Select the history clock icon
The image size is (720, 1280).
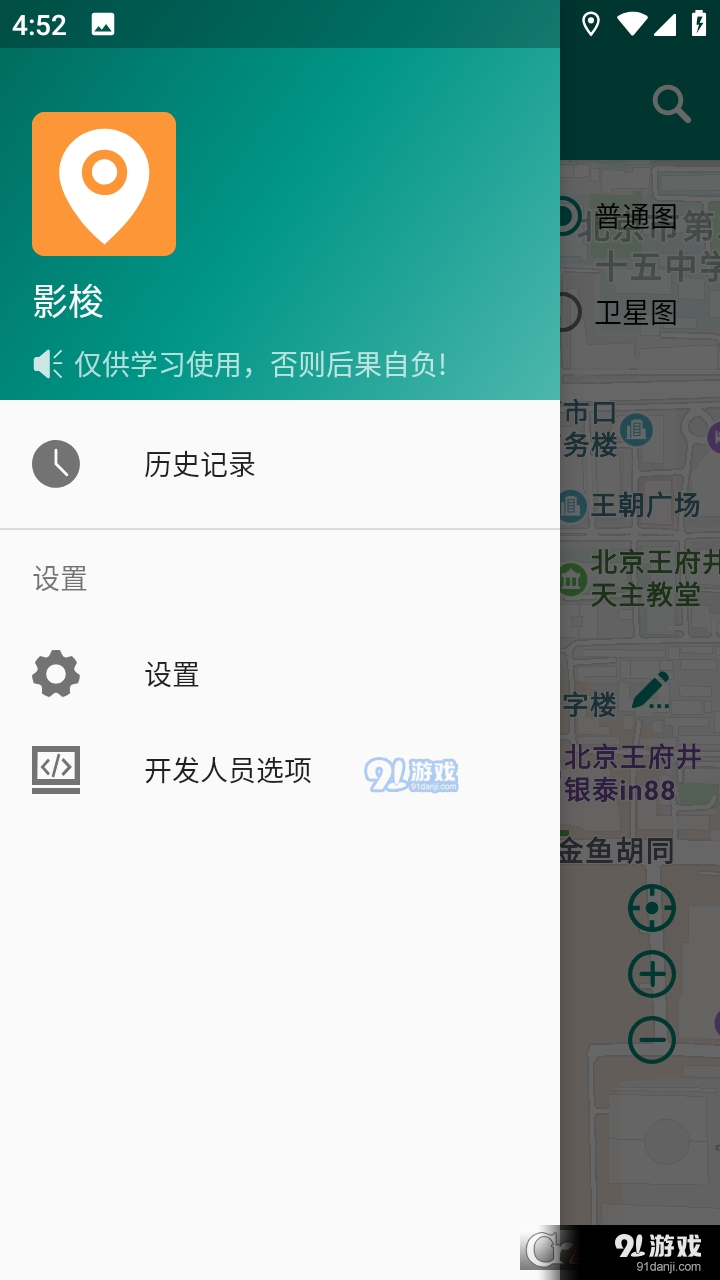coord(55,464)
